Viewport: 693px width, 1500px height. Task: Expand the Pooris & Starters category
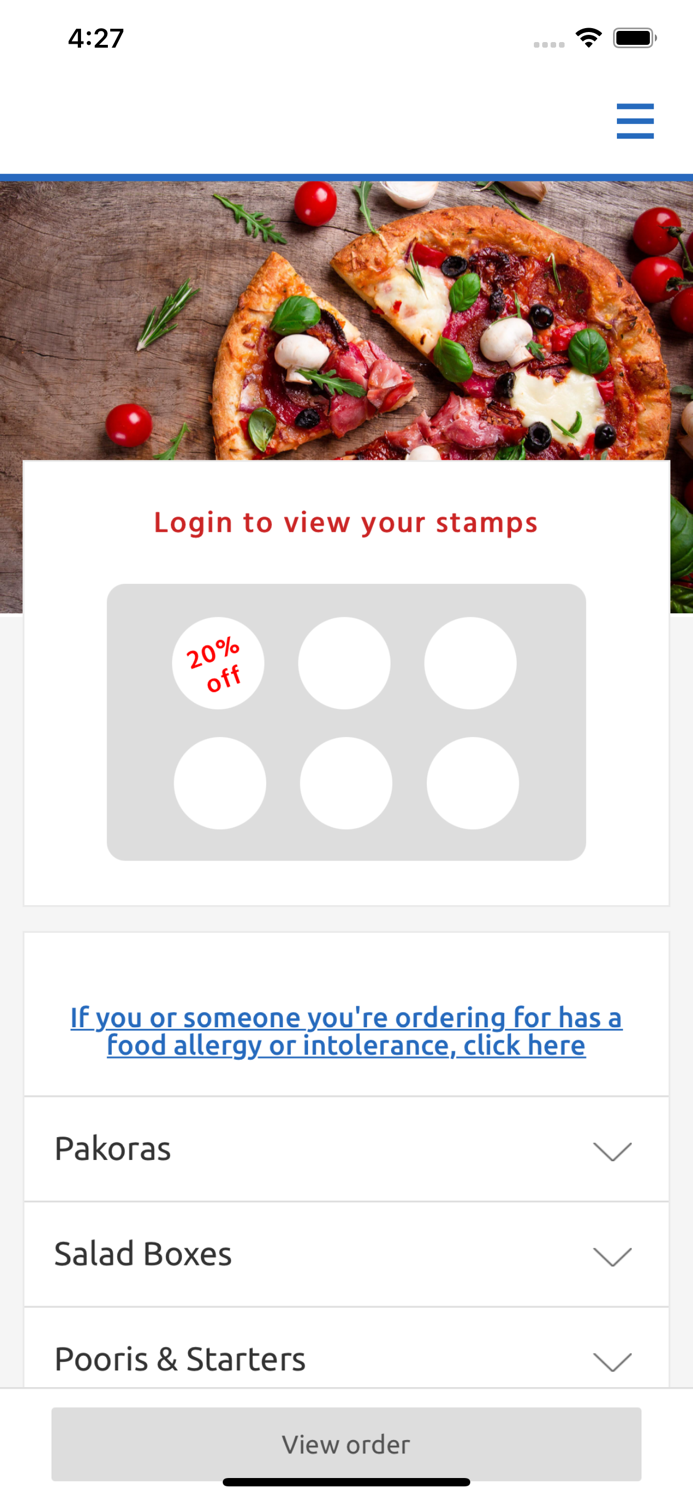(346, 1358)
